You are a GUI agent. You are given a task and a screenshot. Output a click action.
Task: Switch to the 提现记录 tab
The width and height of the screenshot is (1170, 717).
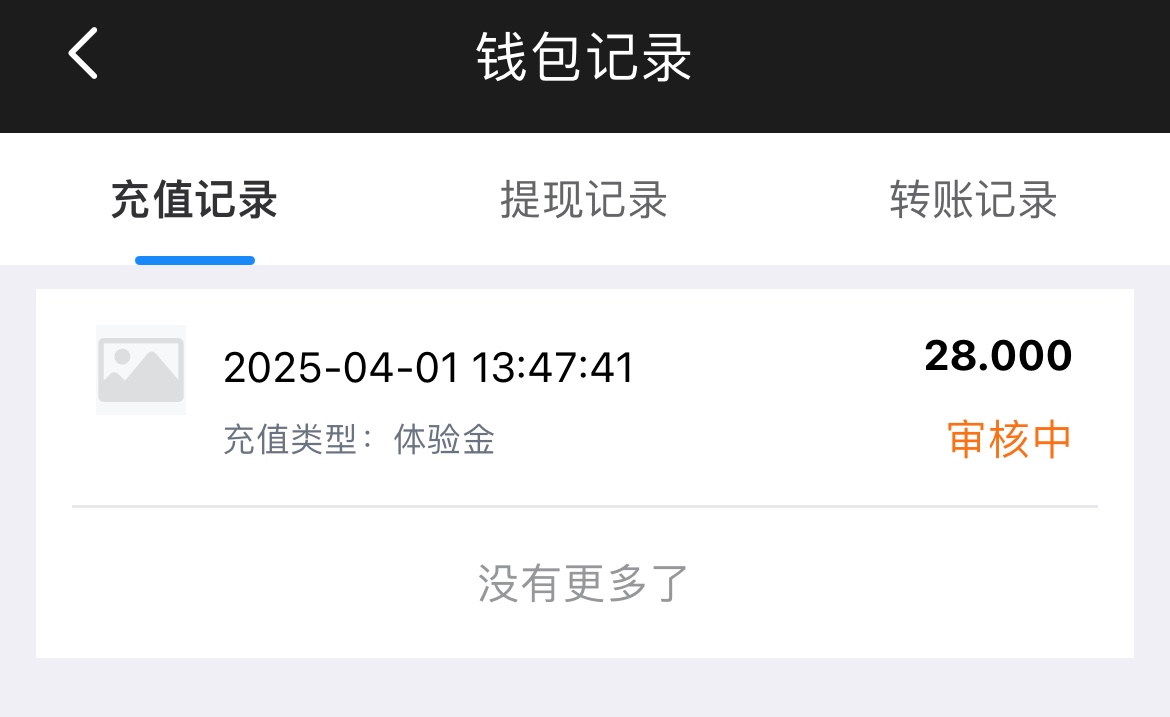[584, 201]
